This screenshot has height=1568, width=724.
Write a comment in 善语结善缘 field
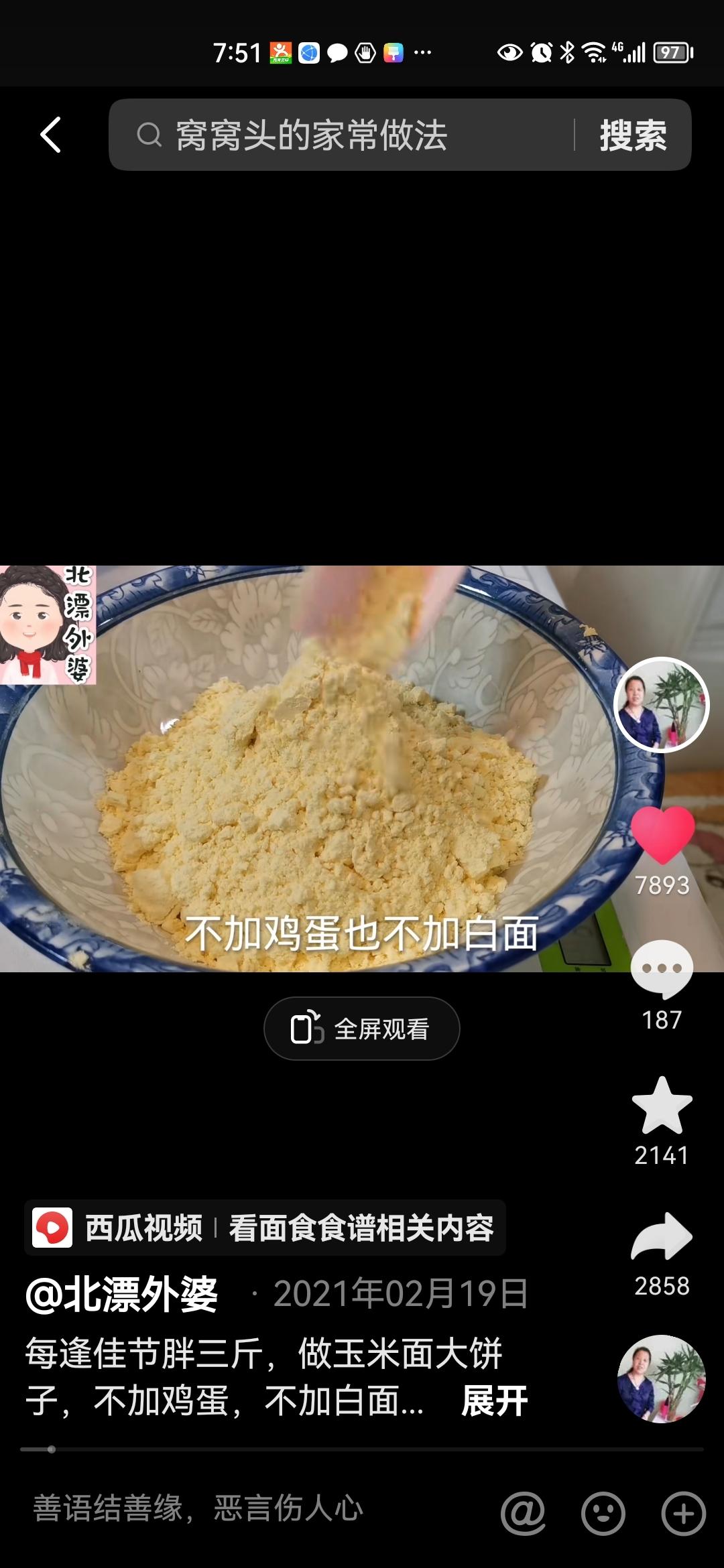coord(255,1509)
